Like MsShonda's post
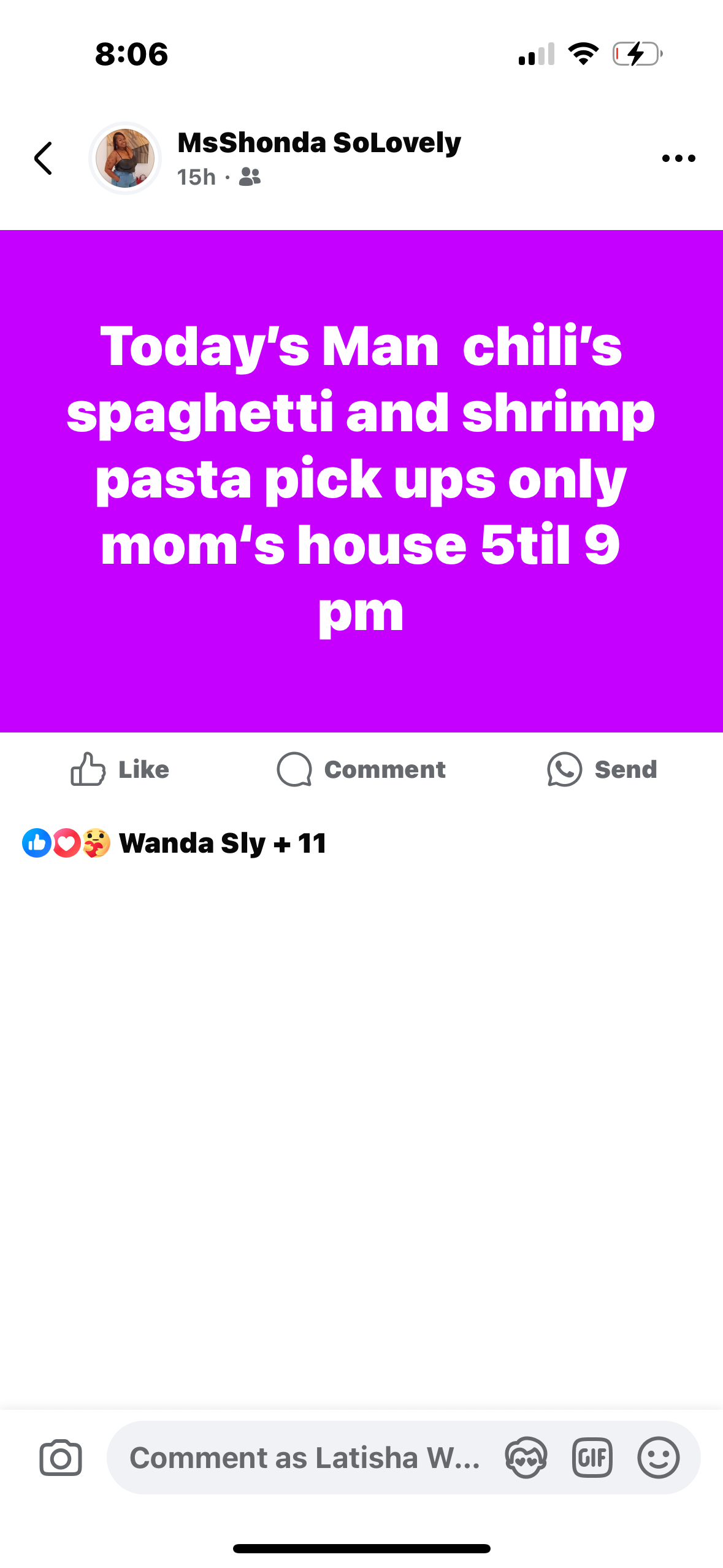The image size is (723, 1568). 120,769
